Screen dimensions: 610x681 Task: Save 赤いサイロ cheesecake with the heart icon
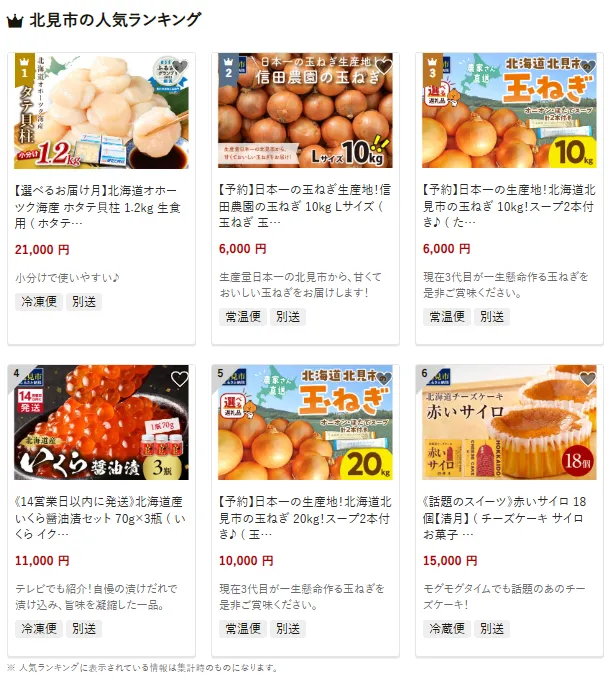[x=587, y=379]
